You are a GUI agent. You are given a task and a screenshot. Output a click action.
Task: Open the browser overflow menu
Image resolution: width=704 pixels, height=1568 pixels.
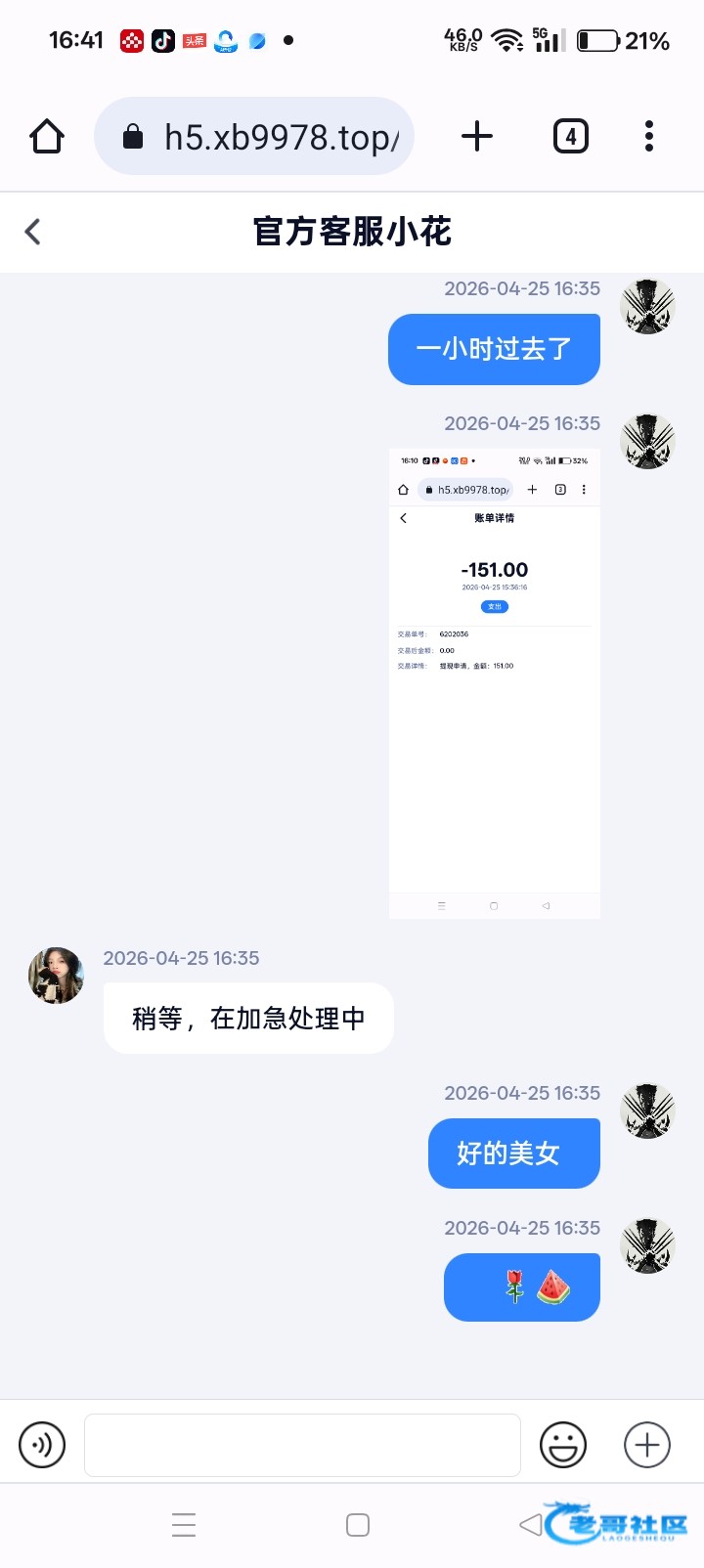tap(649, 136)
